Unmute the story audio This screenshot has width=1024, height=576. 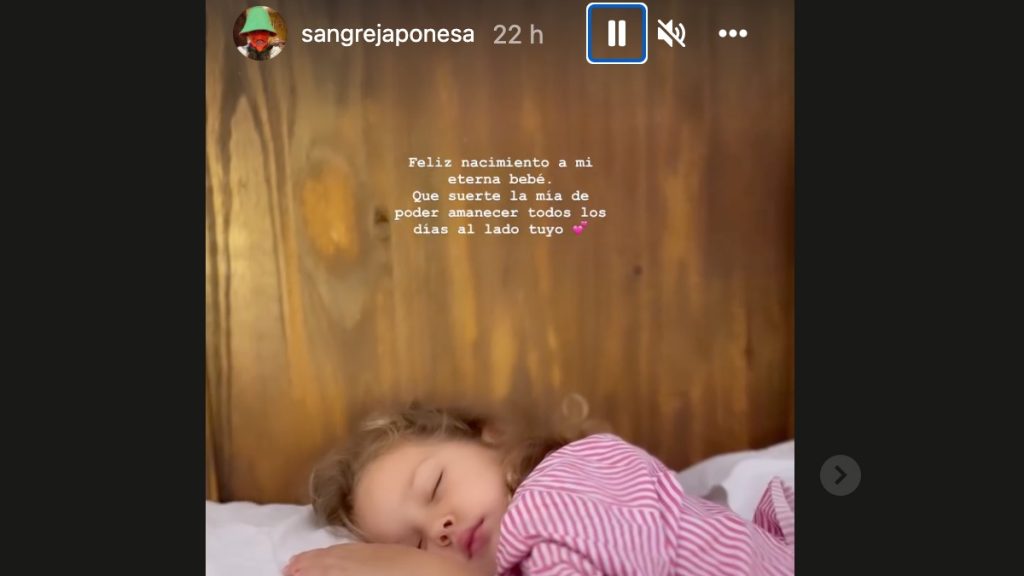(671, 34)
